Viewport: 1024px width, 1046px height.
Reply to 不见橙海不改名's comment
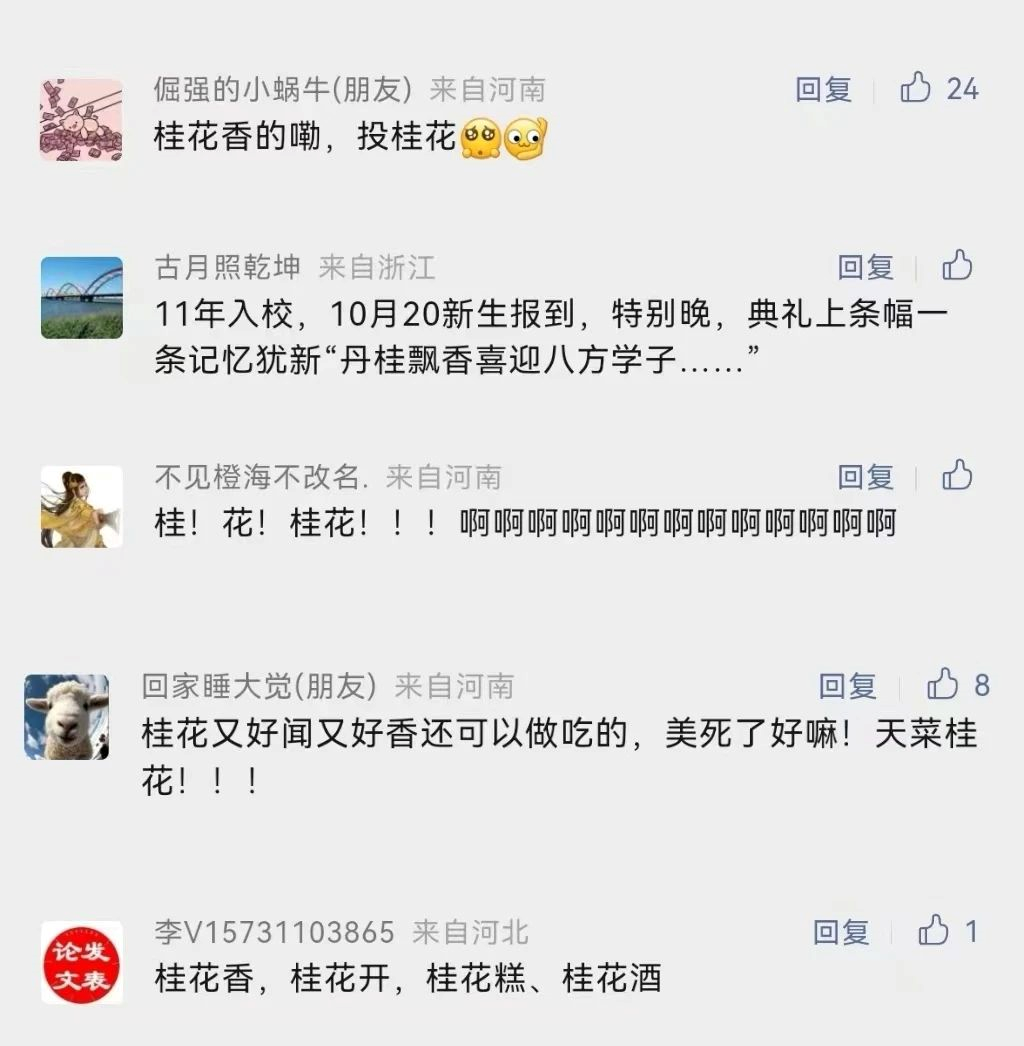coord(865,476)
